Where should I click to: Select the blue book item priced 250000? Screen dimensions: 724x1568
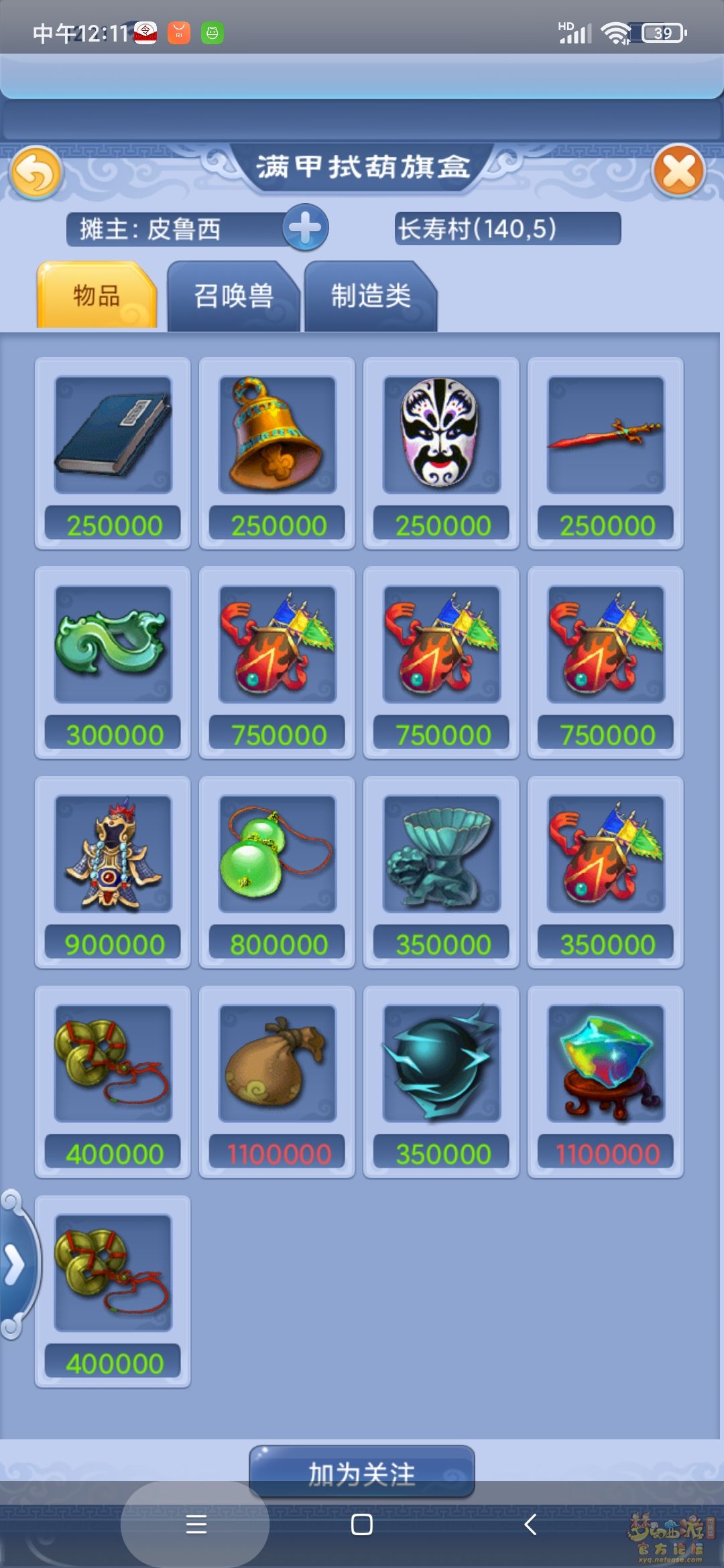pyautogui.click(x=113, y=436)
